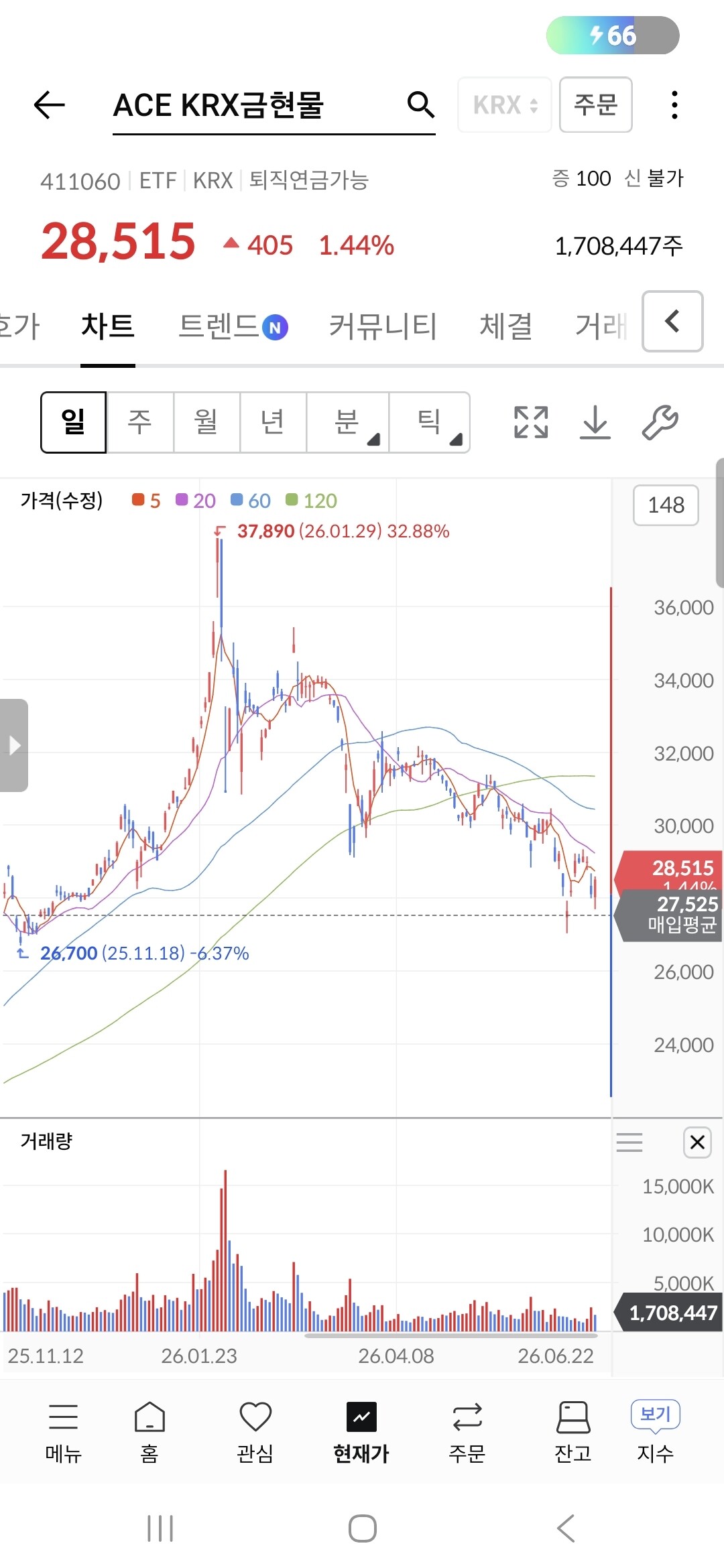The width and height of the screenshot is (724, 1568).
Task: Open 관심 watchlist in bottom bar
Action: [255, 1431]
